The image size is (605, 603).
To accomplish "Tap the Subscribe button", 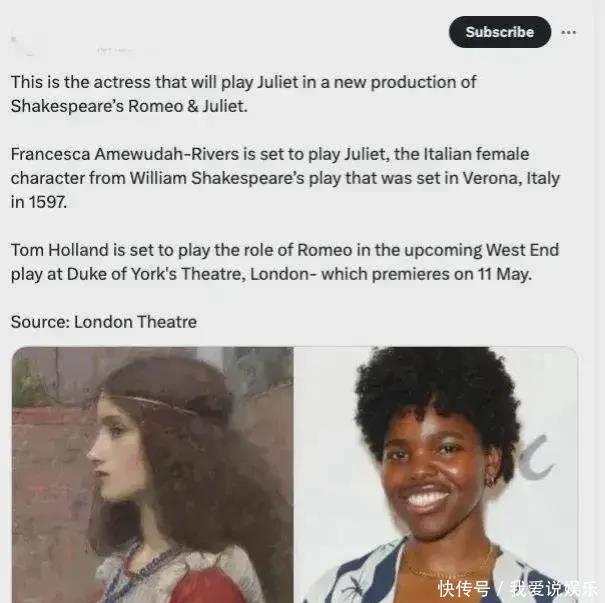I will pos(499,32).
